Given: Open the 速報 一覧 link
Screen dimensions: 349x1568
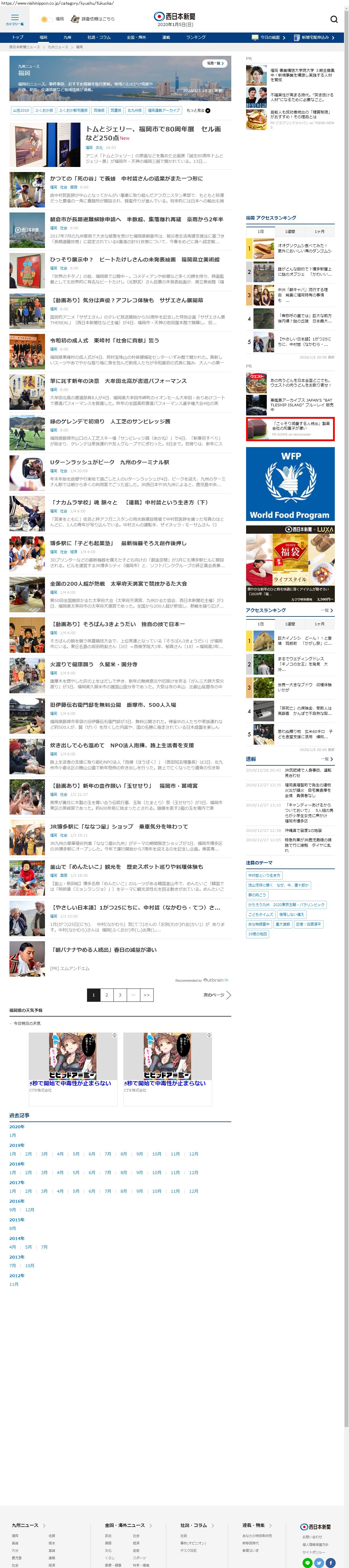Looking at the screenshot, I should [x=327, y=759].
